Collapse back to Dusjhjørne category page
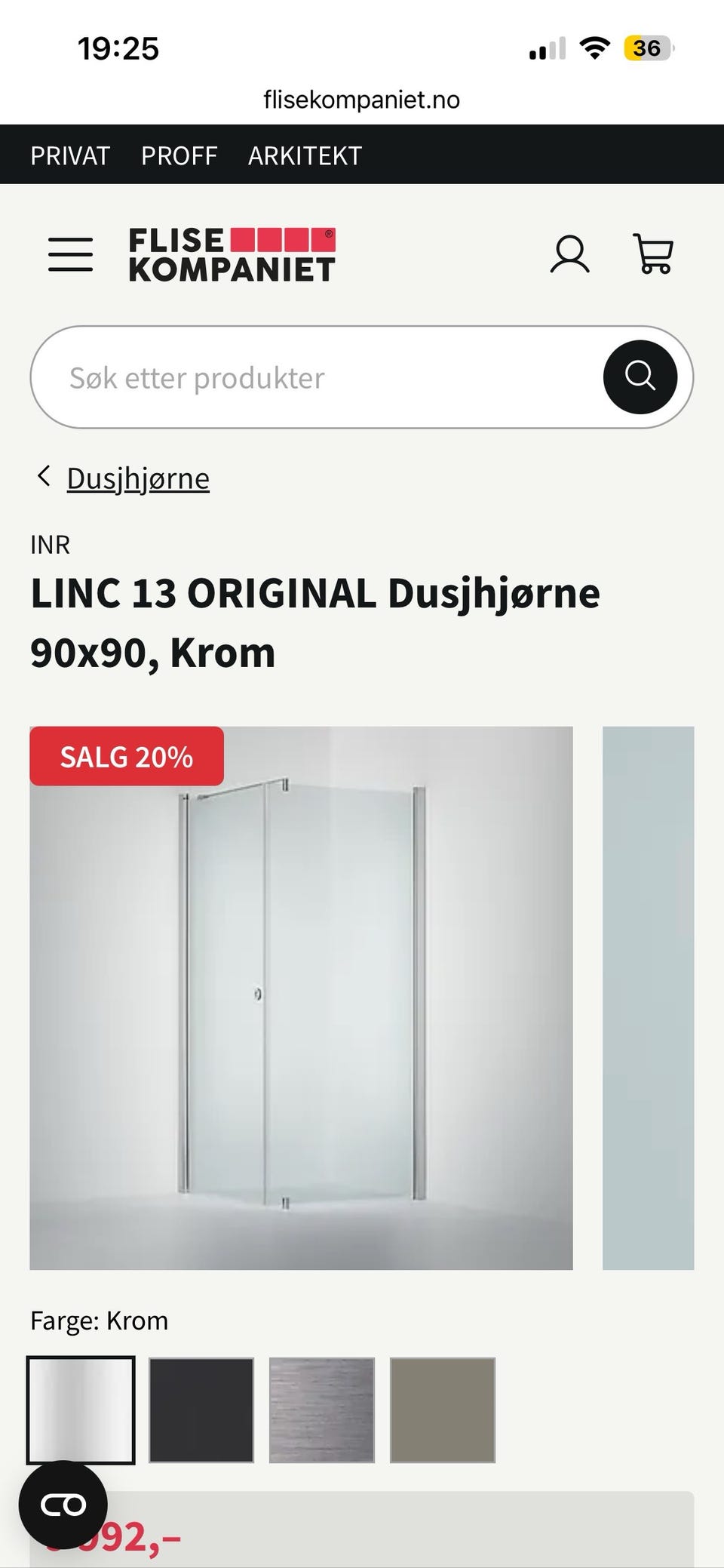724x1568 pixels. pyautogui.click(x=138, y=478)
